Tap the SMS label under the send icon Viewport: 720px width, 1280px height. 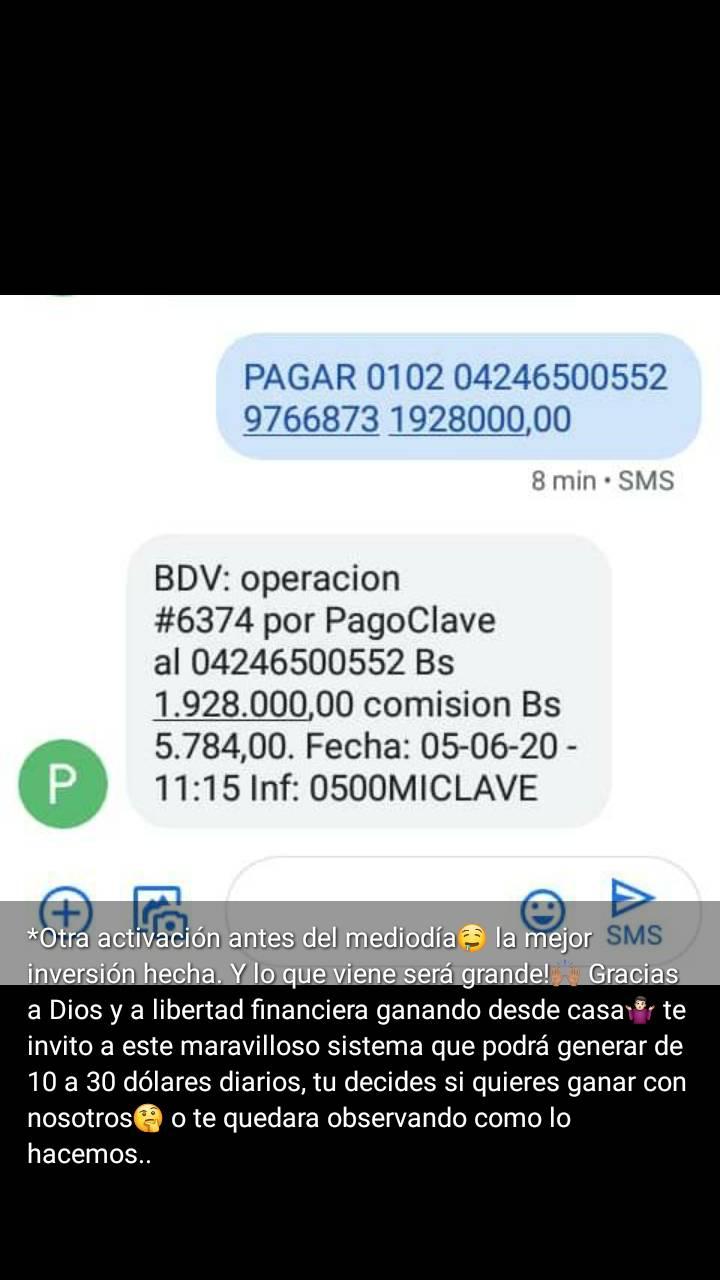[632, 937]
